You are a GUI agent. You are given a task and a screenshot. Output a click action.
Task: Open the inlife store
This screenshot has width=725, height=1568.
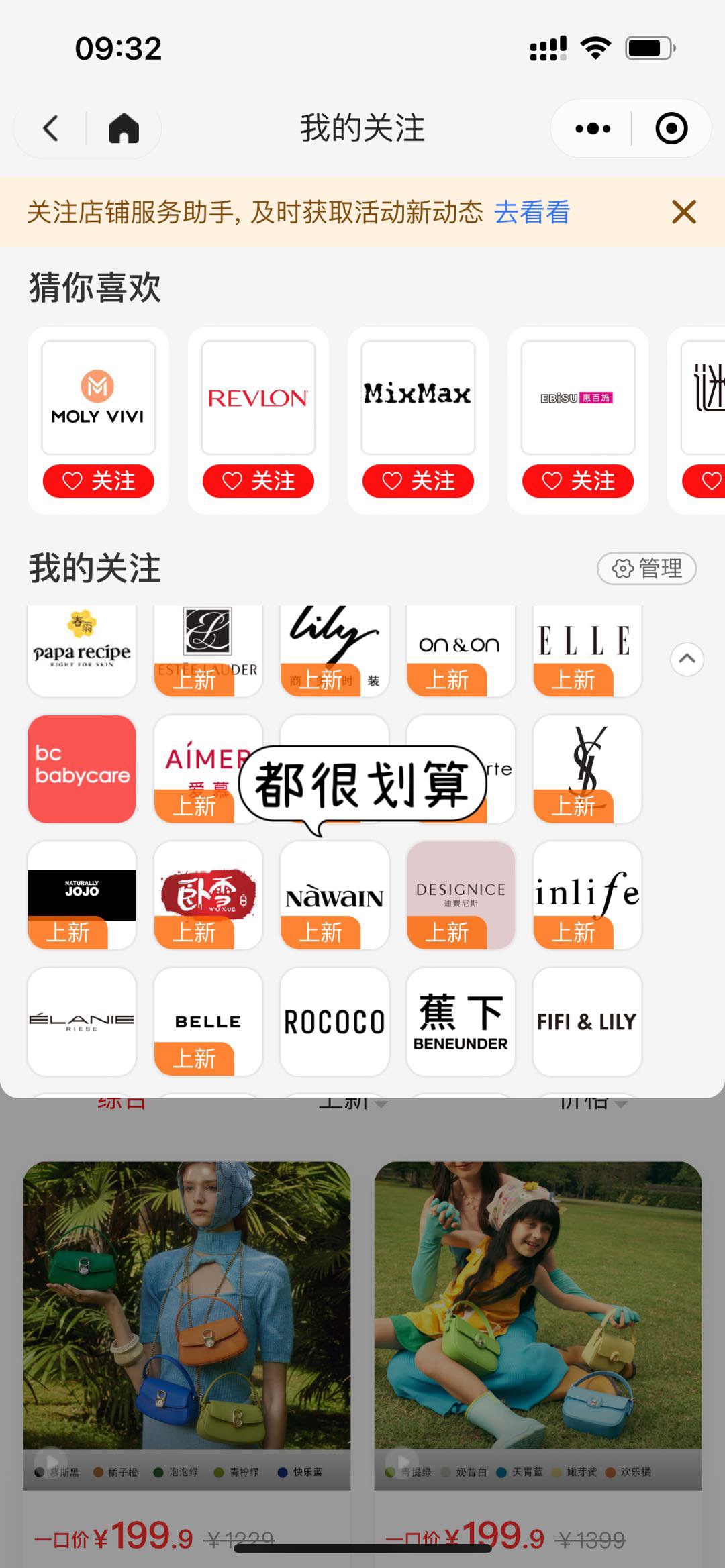[x=587, y=894]
